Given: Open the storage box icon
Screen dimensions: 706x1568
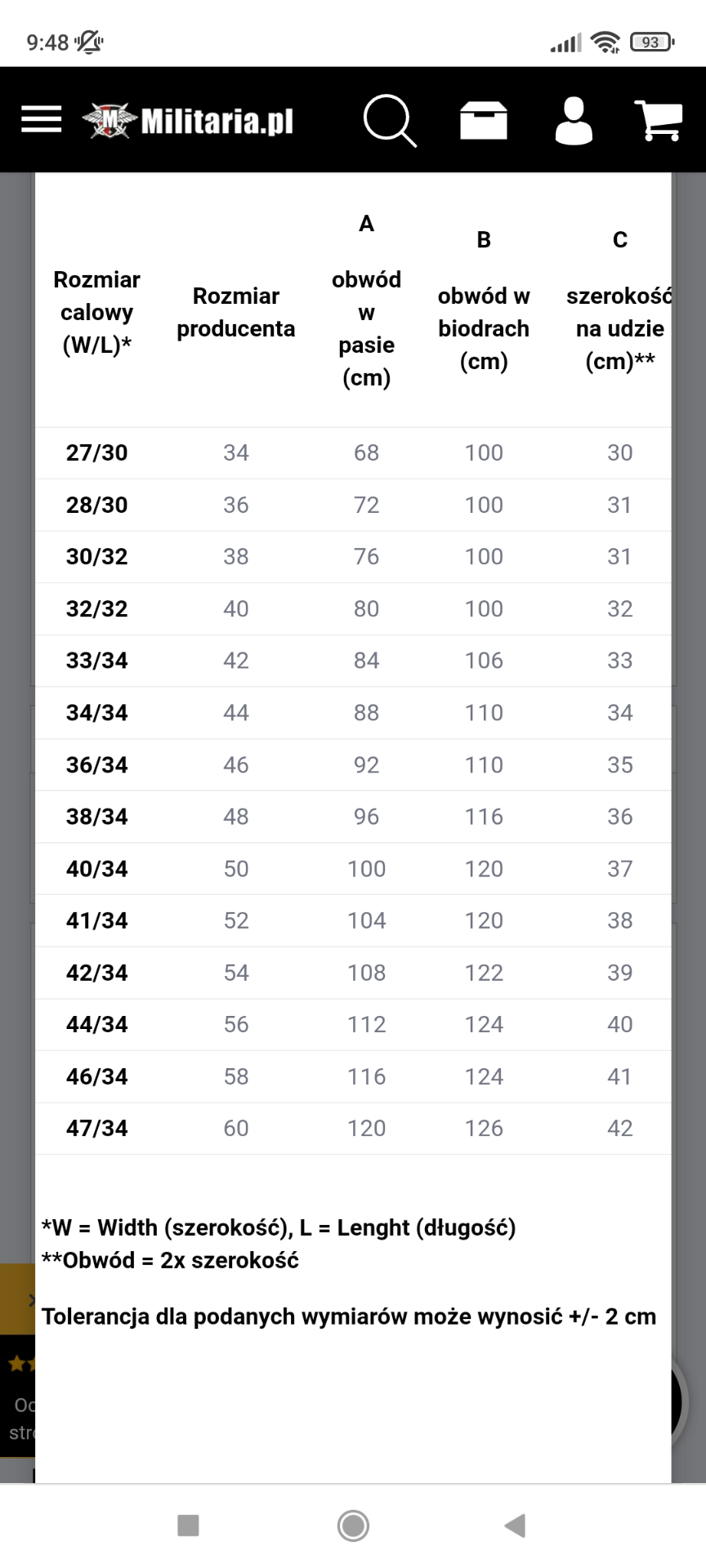Looking at the screenshot, I should coord(483,120).
